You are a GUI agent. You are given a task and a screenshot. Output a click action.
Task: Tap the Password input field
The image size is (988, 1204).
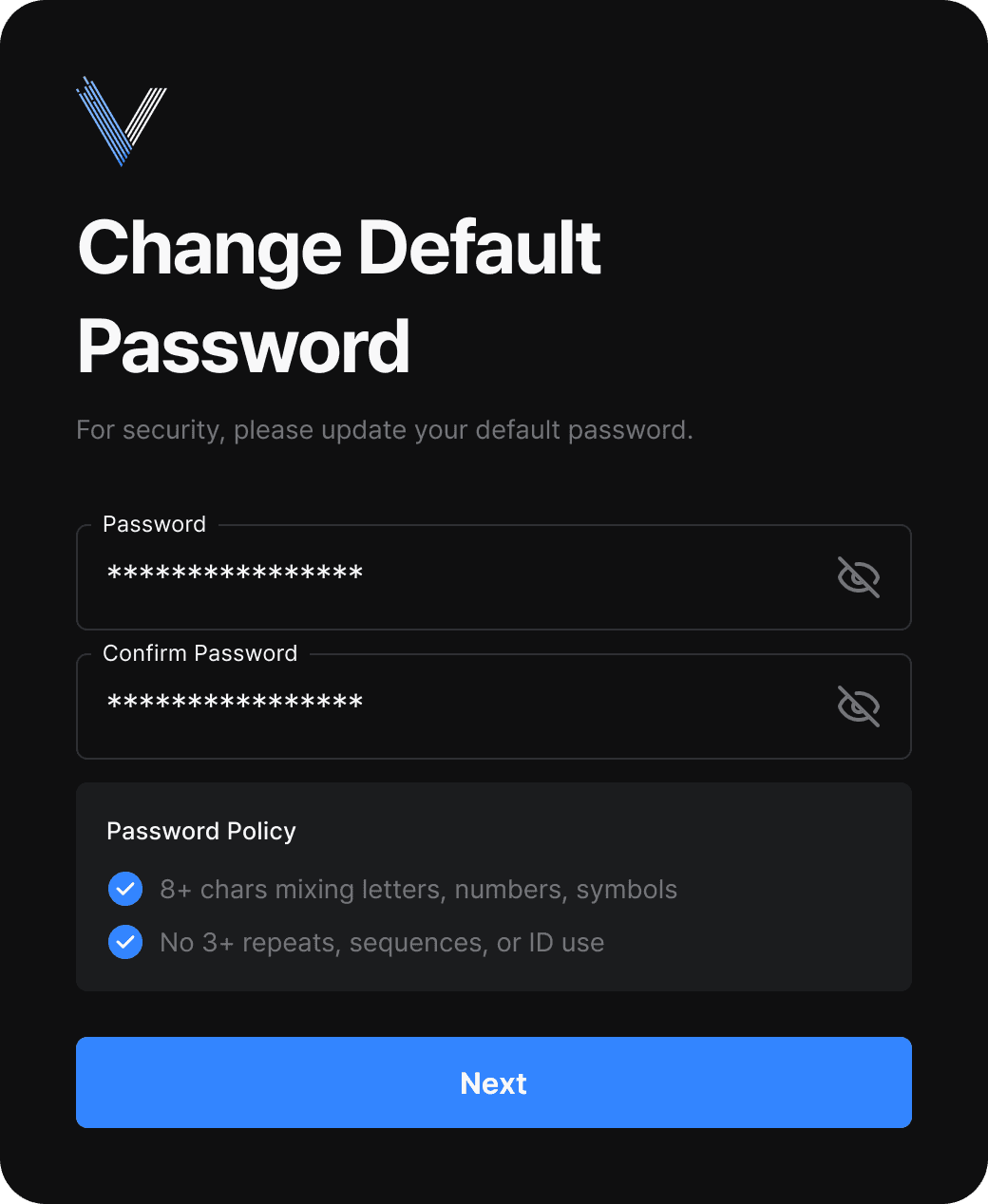click(456, 577)
